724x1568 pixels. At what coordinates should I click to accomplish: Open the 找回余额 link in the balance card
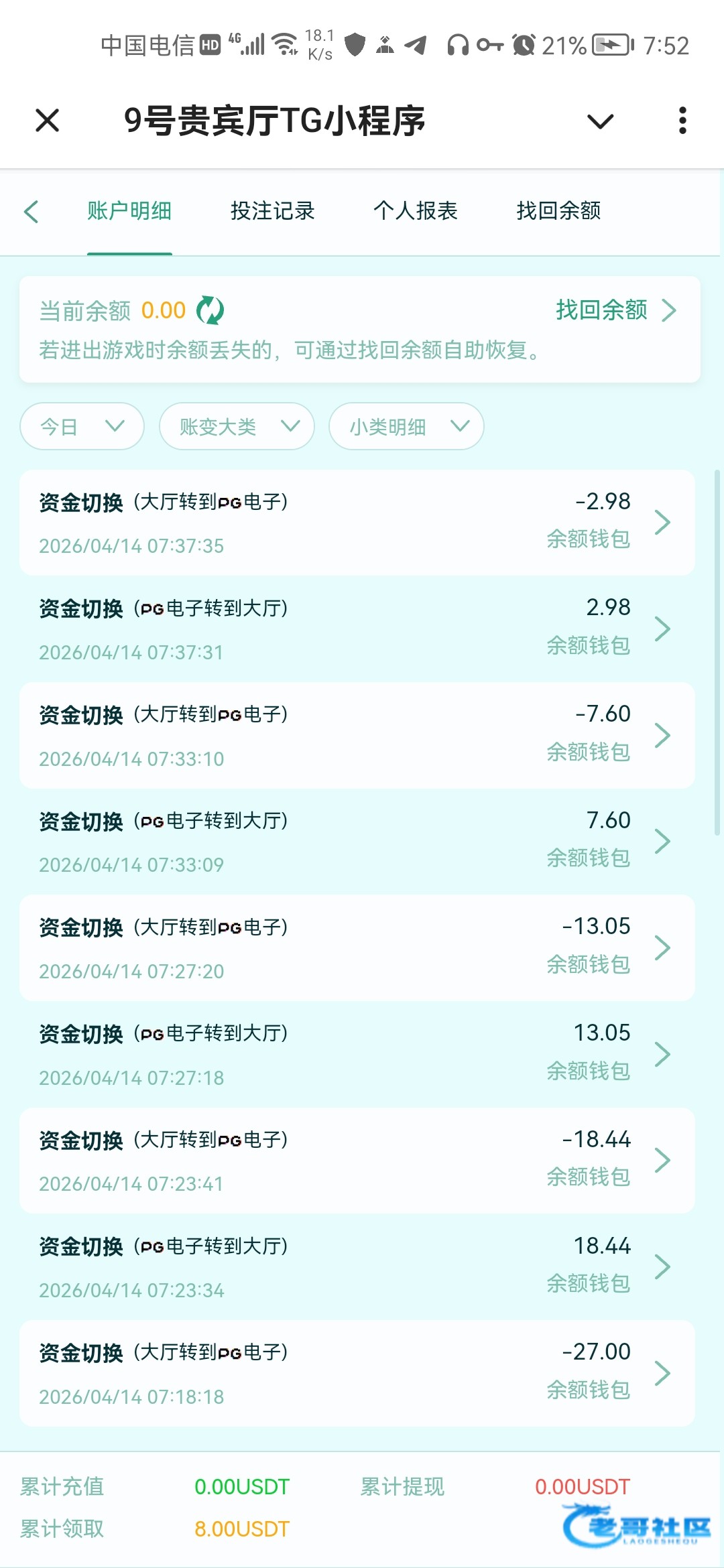(615, 310)
